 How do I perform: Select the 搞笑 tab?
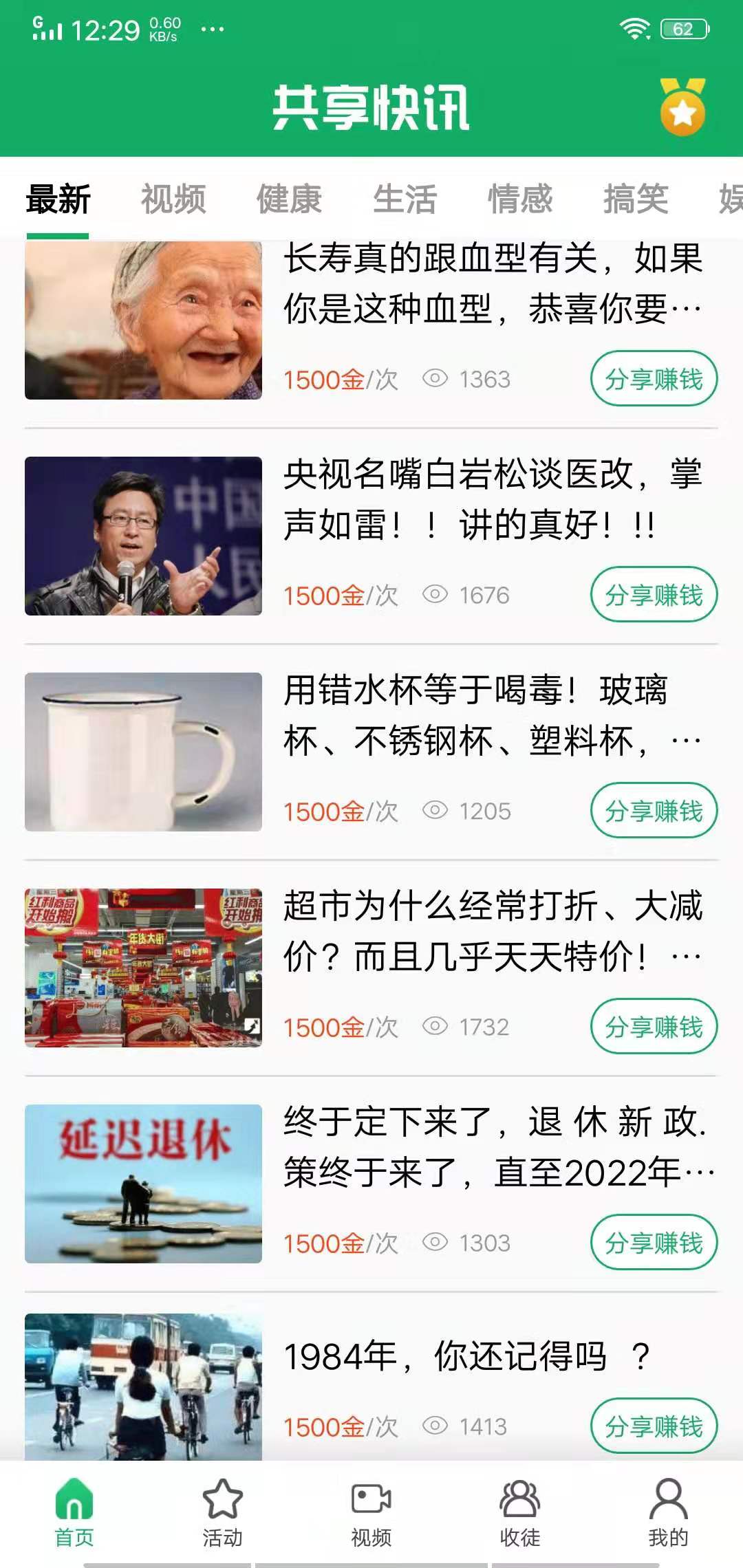[x=634, y=199]
